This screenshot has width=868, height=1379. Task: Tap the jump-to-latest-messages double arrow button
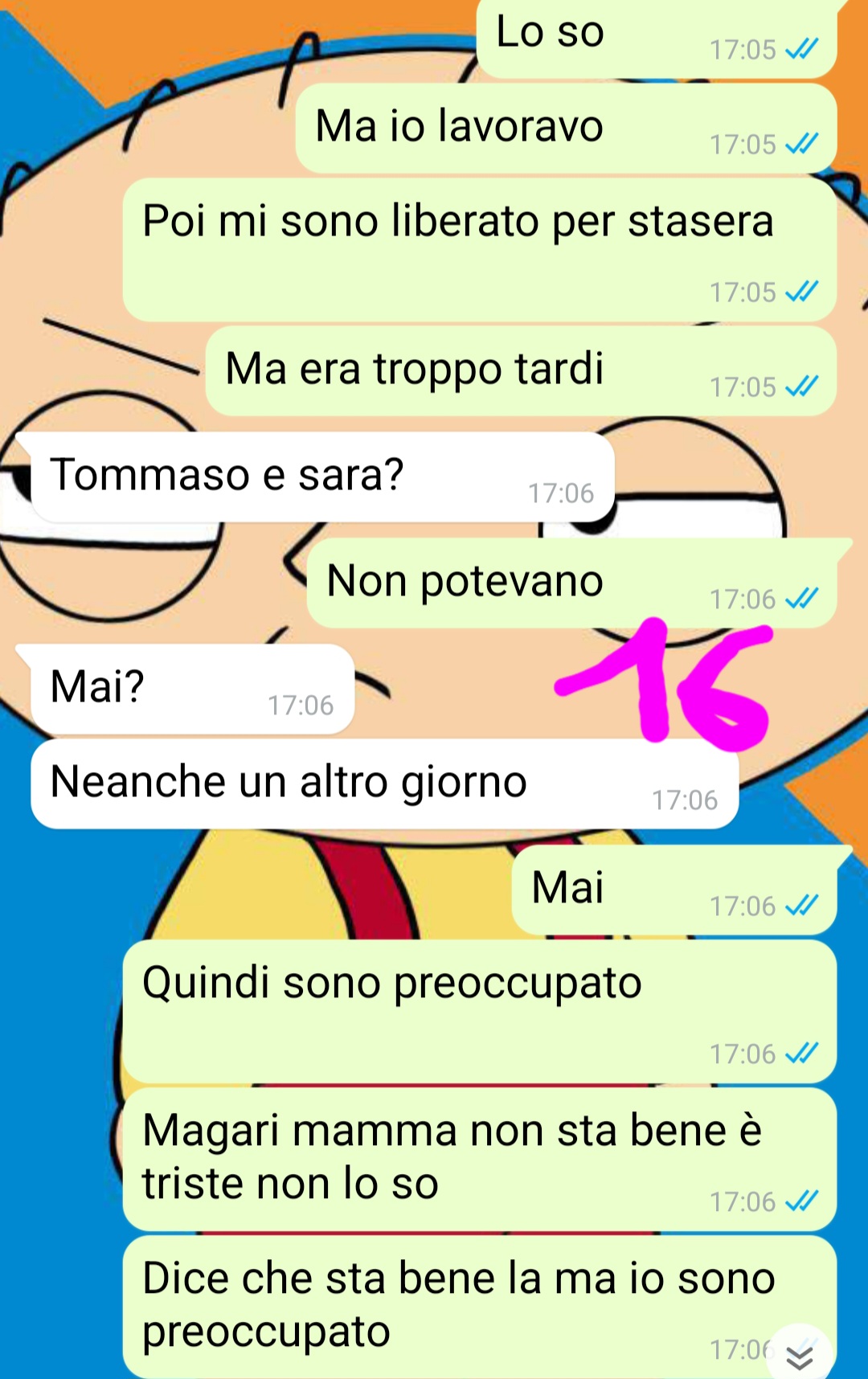[799, 1356]
